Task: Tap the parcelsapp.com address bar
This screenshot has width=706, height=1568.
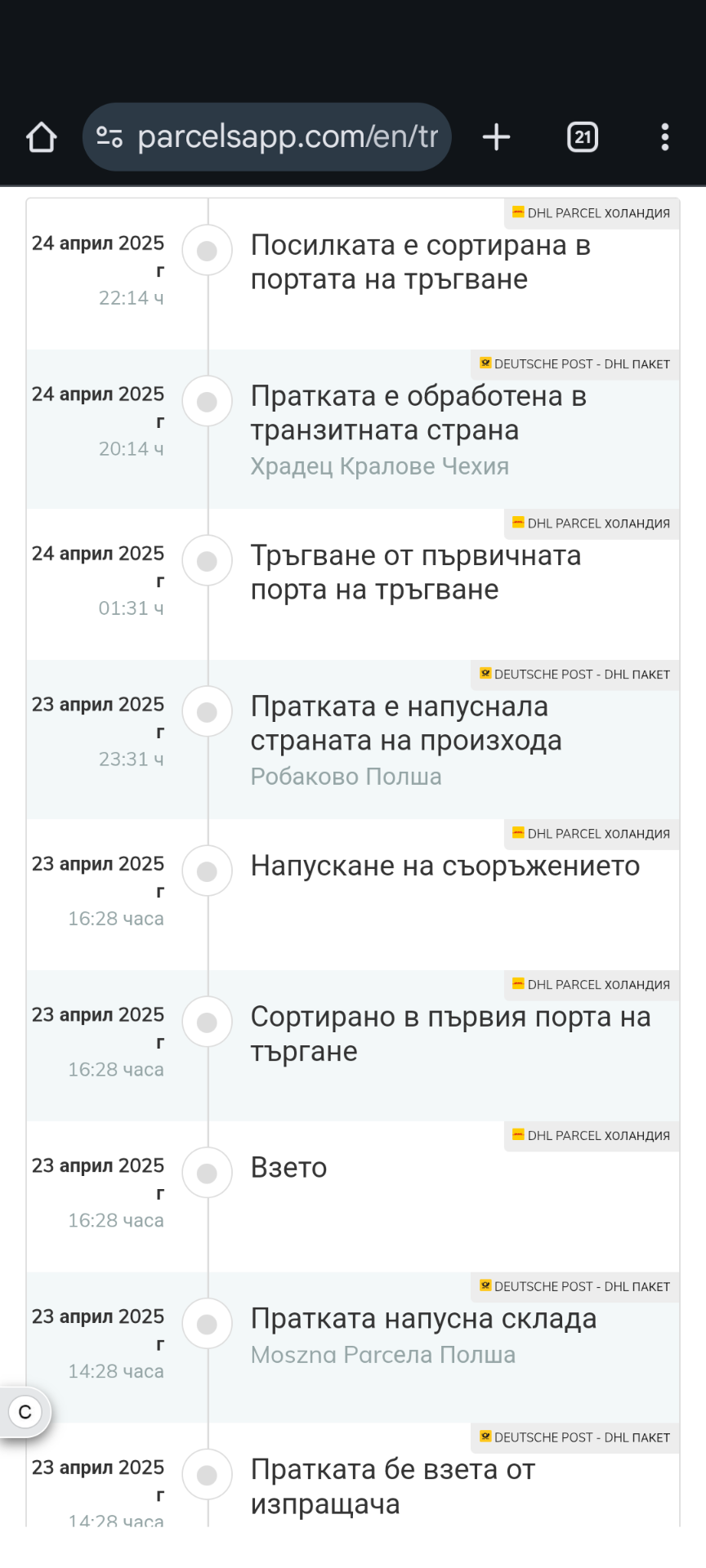Action: click(267, 137)
